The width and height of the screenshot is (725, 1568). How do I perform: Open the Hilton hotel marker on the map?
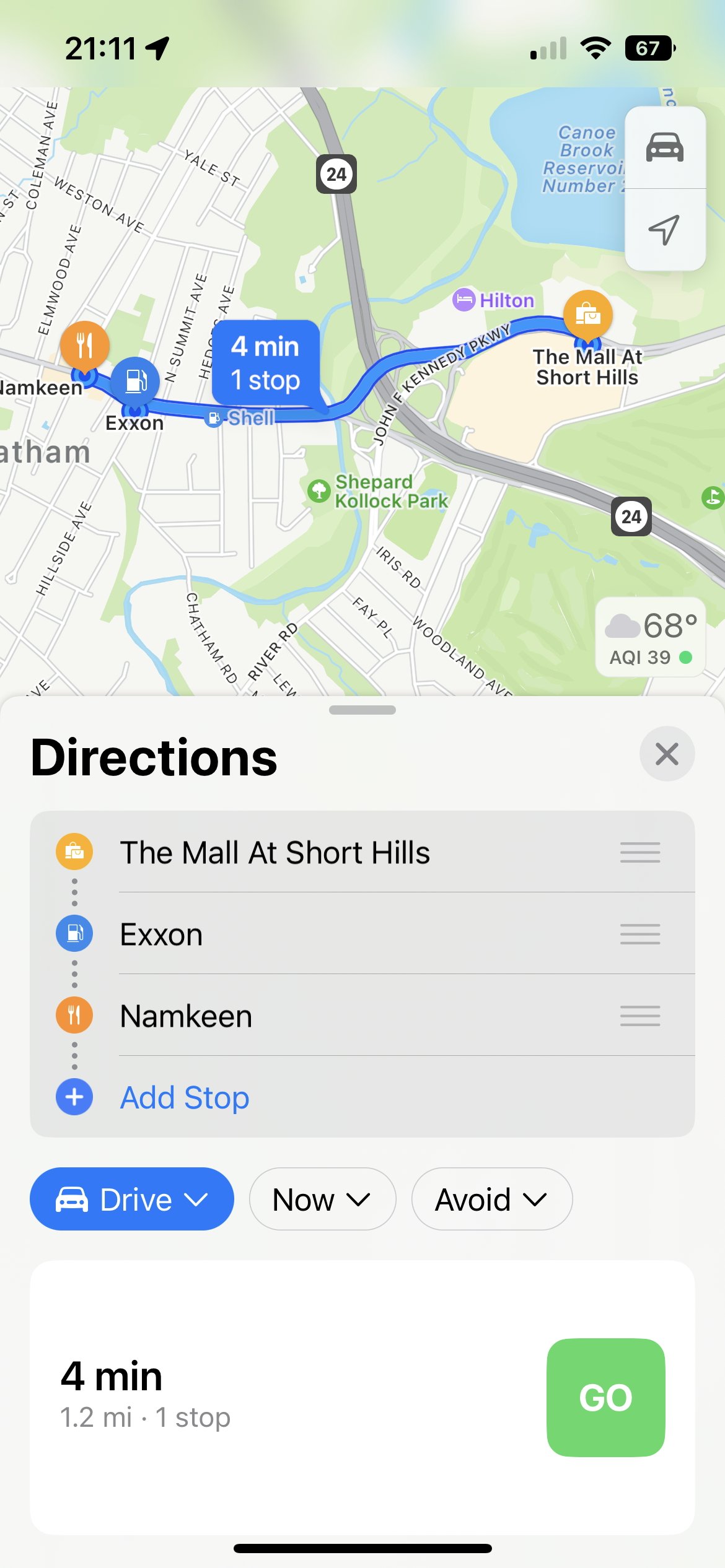coord(464,300)
